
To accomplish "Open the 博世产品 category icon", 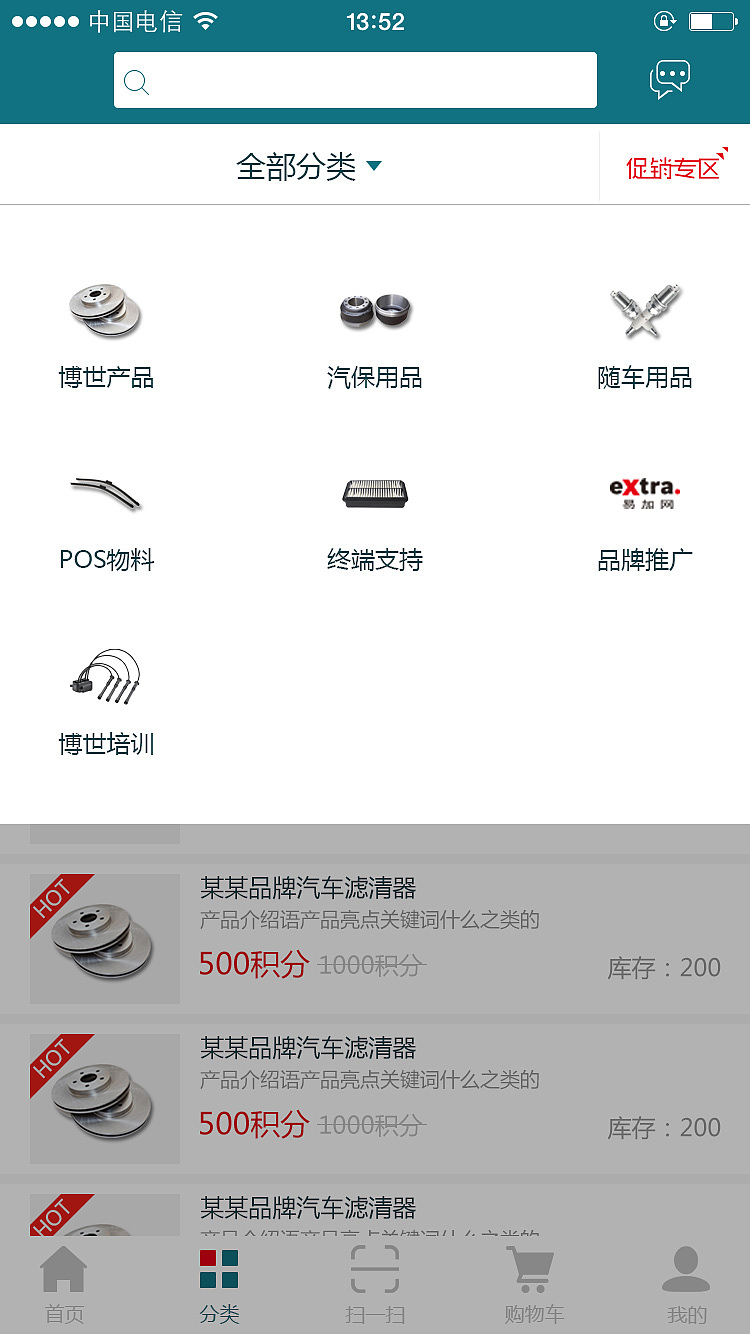I will 107,311.
